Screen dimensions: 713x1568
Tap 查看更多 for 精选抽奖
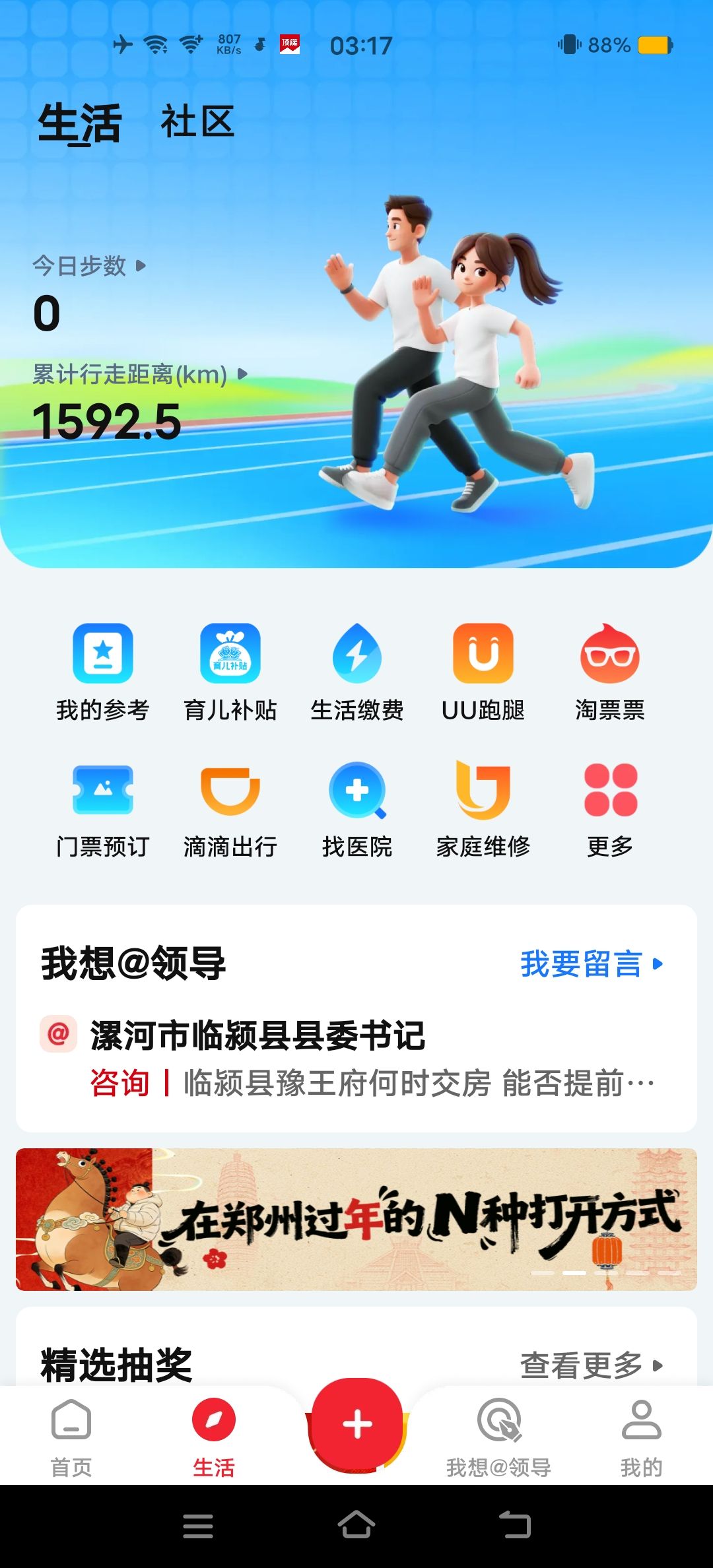pos(591,1365)
